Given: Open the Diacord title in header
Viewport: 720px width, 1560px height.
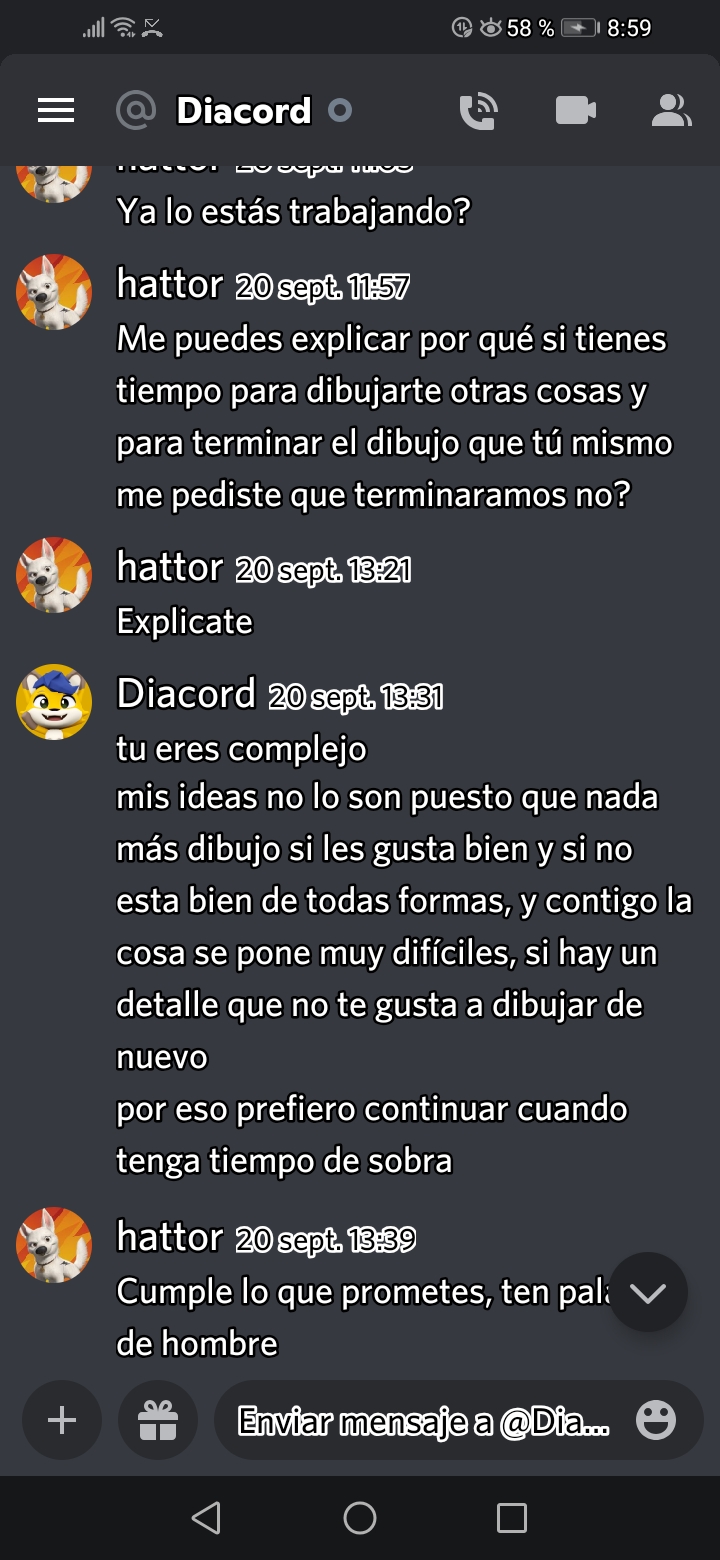Looking at the screenshot, I should click(243, 111).
